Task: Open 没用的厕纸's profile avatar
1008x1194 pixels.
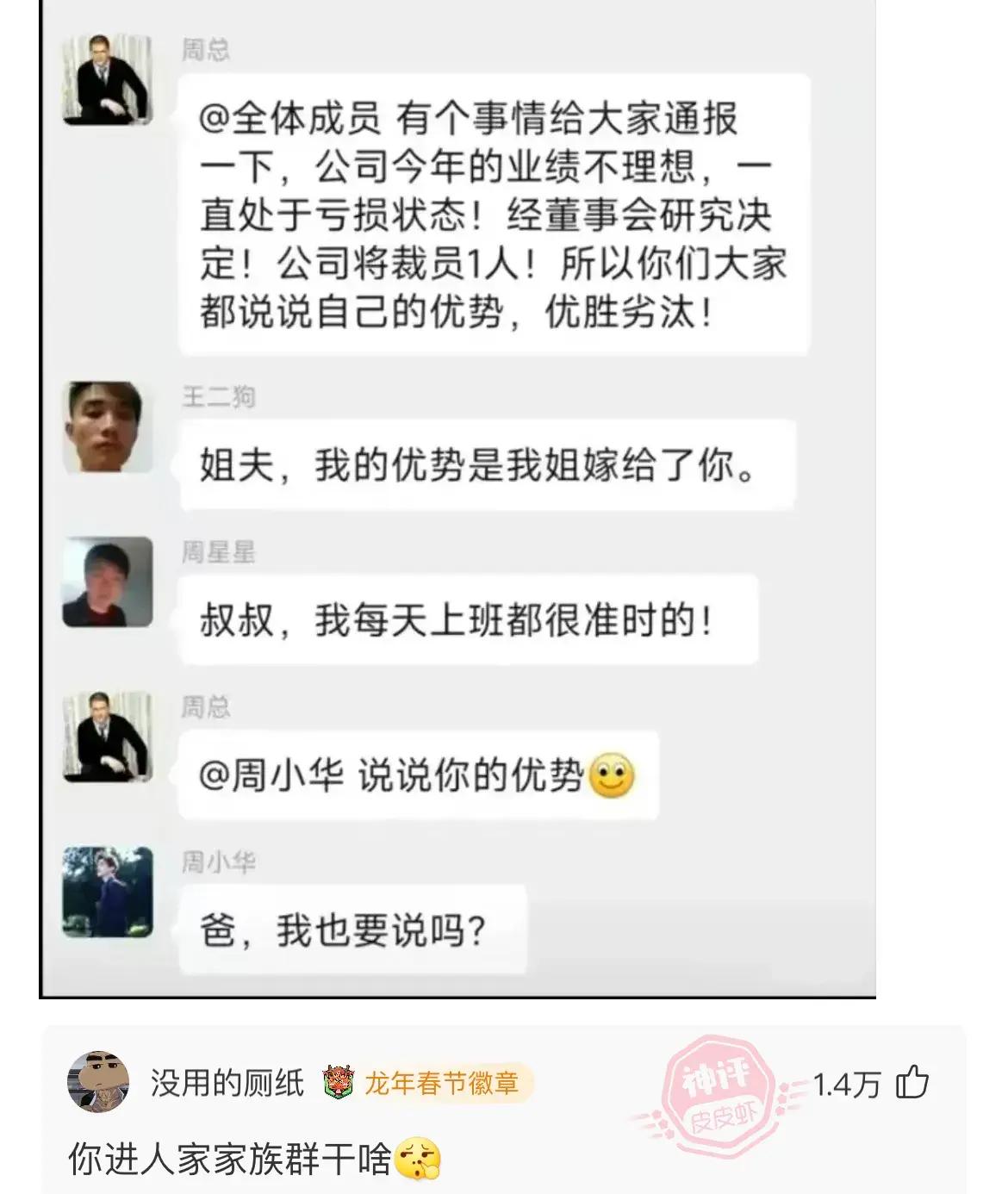Action: tap(98, 1082)
